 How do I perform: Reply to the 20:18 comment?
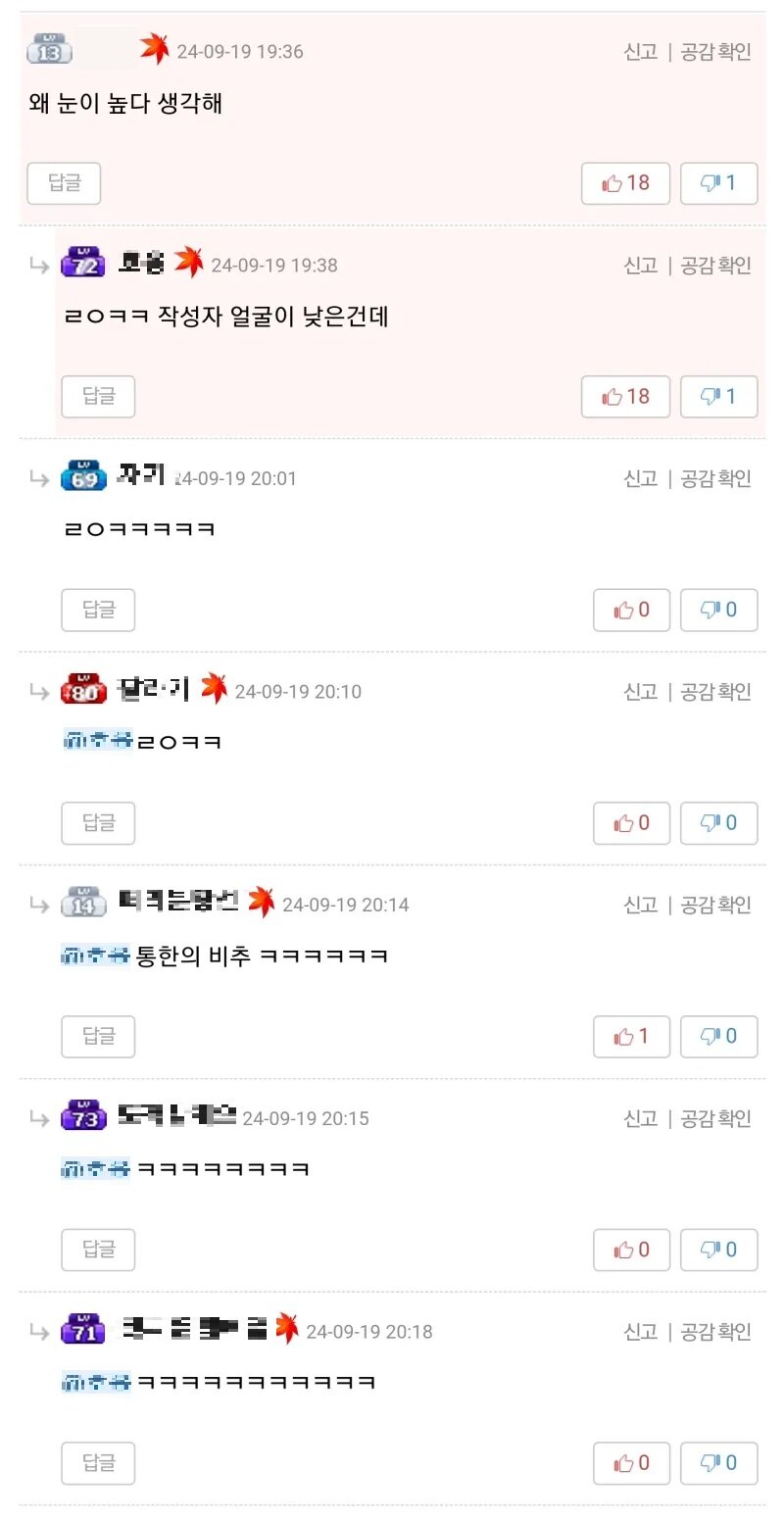(98, 1464)
